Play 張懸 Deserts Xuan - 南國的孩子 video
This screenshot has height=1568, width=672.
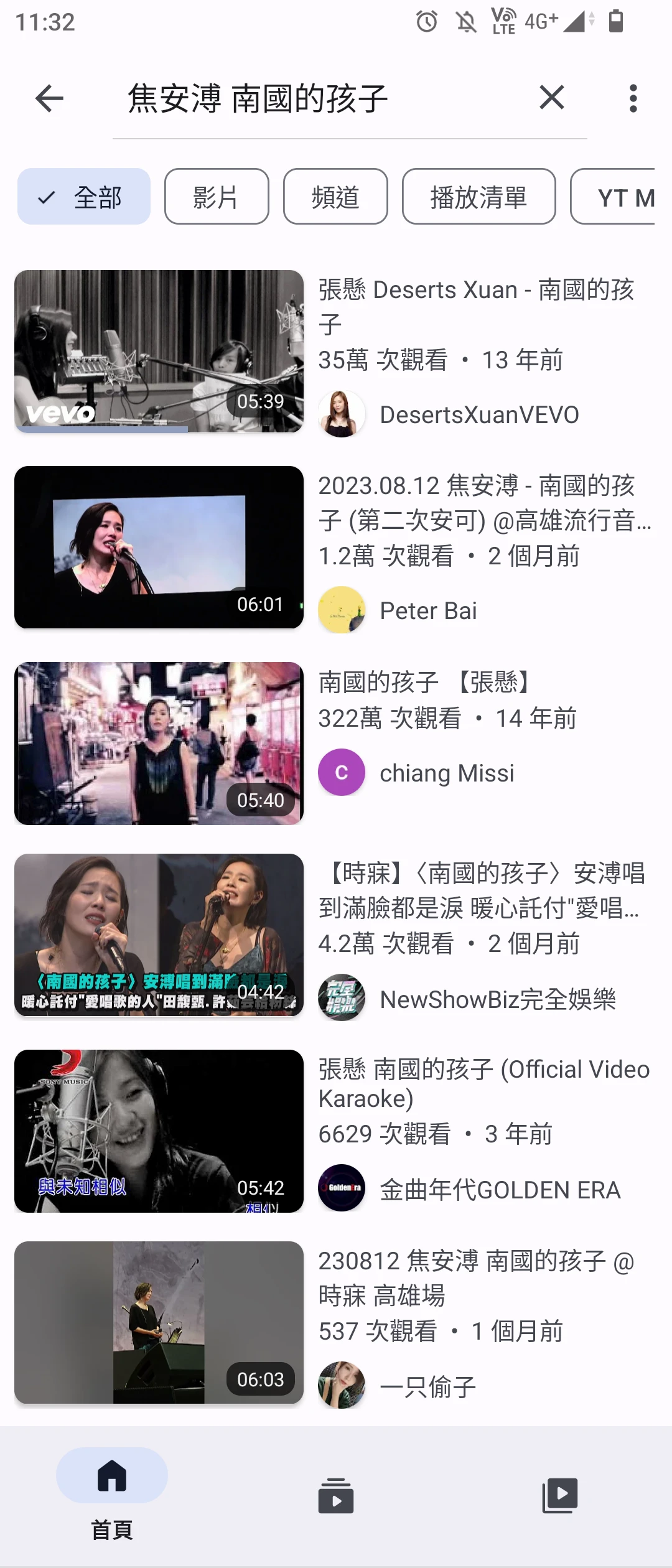click(159, 351)
